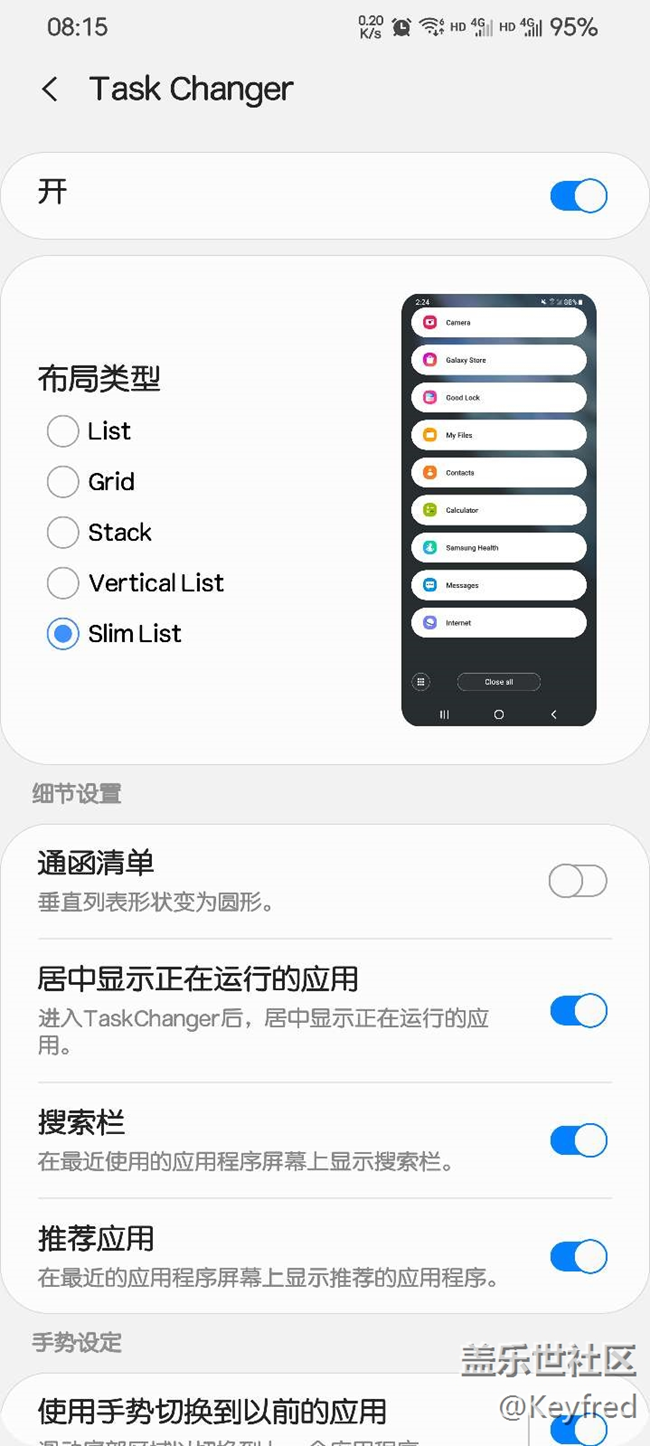Toggle off 推荐应用
Screen dimensions: 650x1446
click(x=578, y=1256)
